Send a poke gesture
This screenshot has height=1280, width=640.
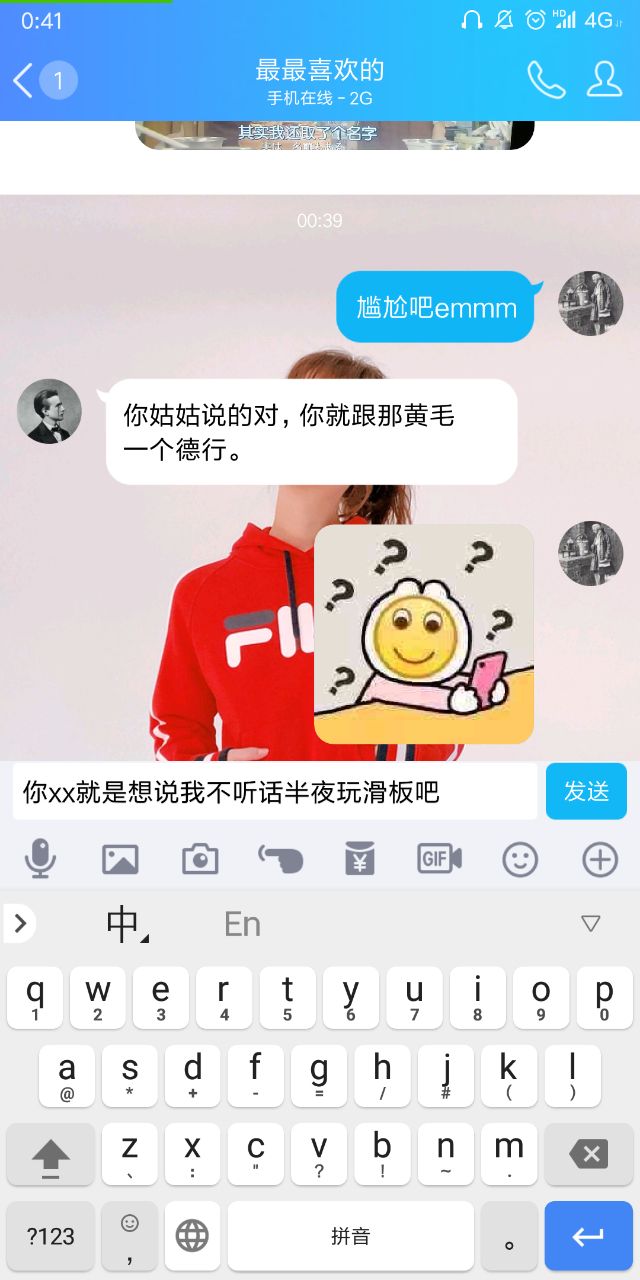[280, 859]
